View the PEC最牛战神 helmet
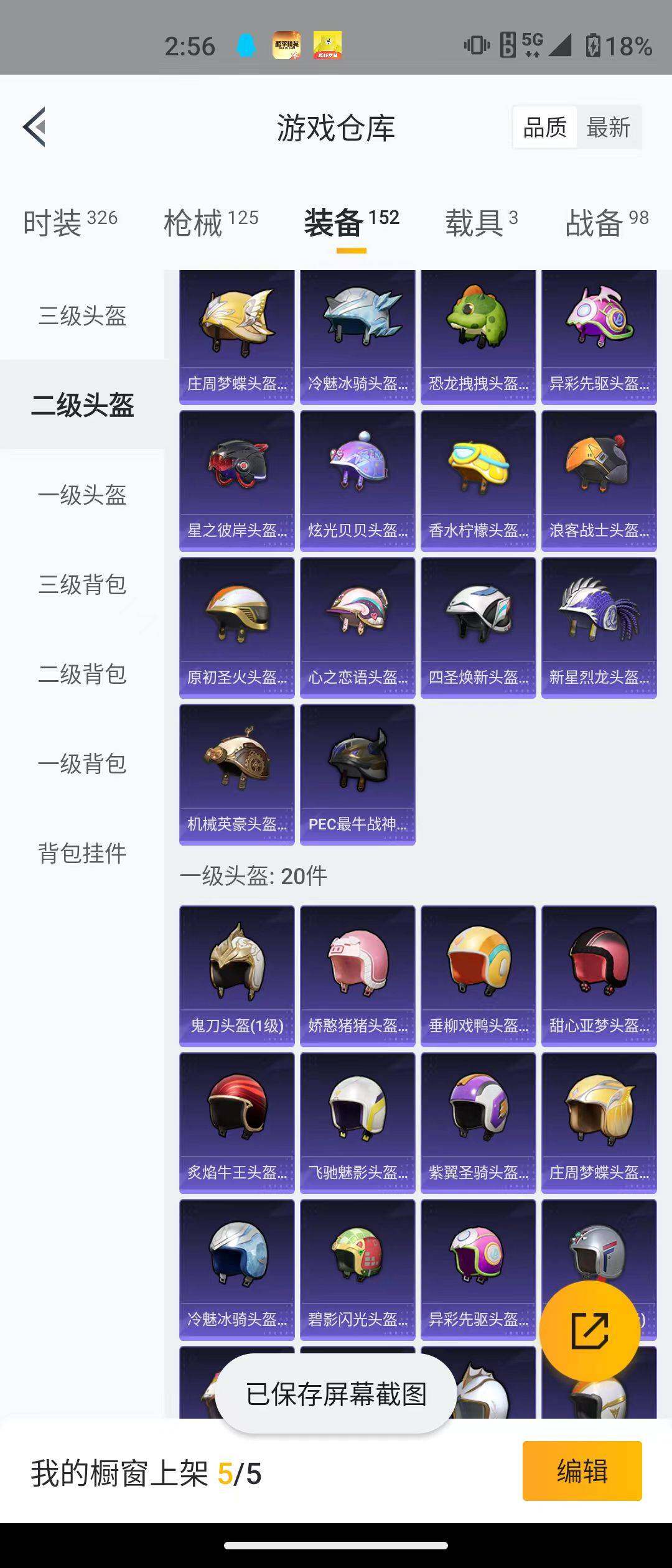Screen dimensions: 672x1568 (x=357, y=775)
